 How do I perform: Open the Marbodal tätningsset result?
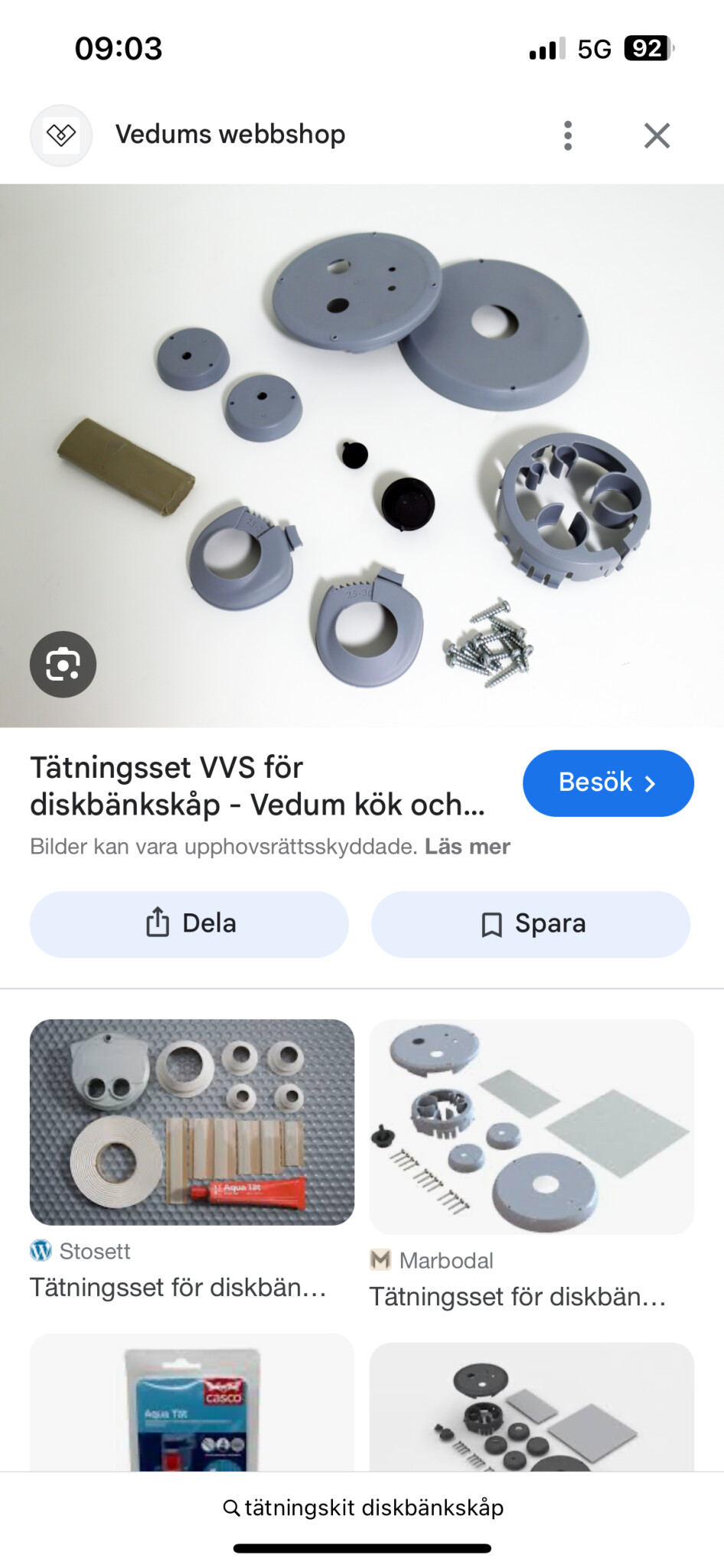point(531,1127)
